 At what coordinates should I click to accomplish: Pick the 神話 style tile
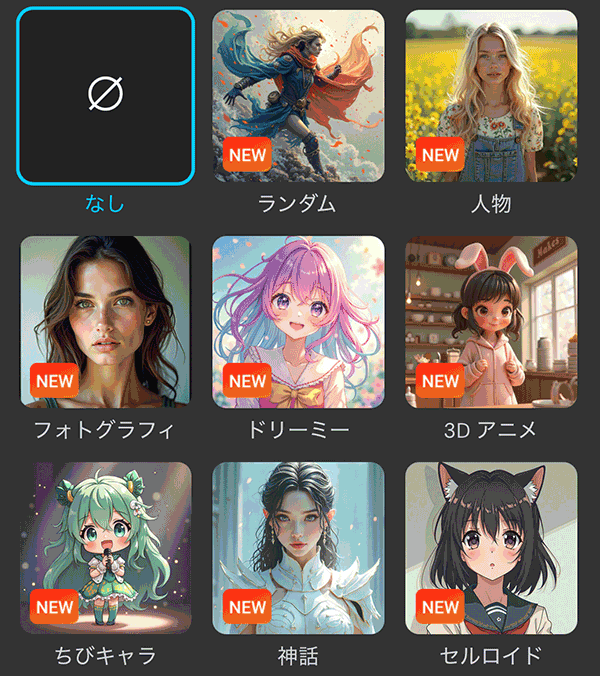coord(298,547)
